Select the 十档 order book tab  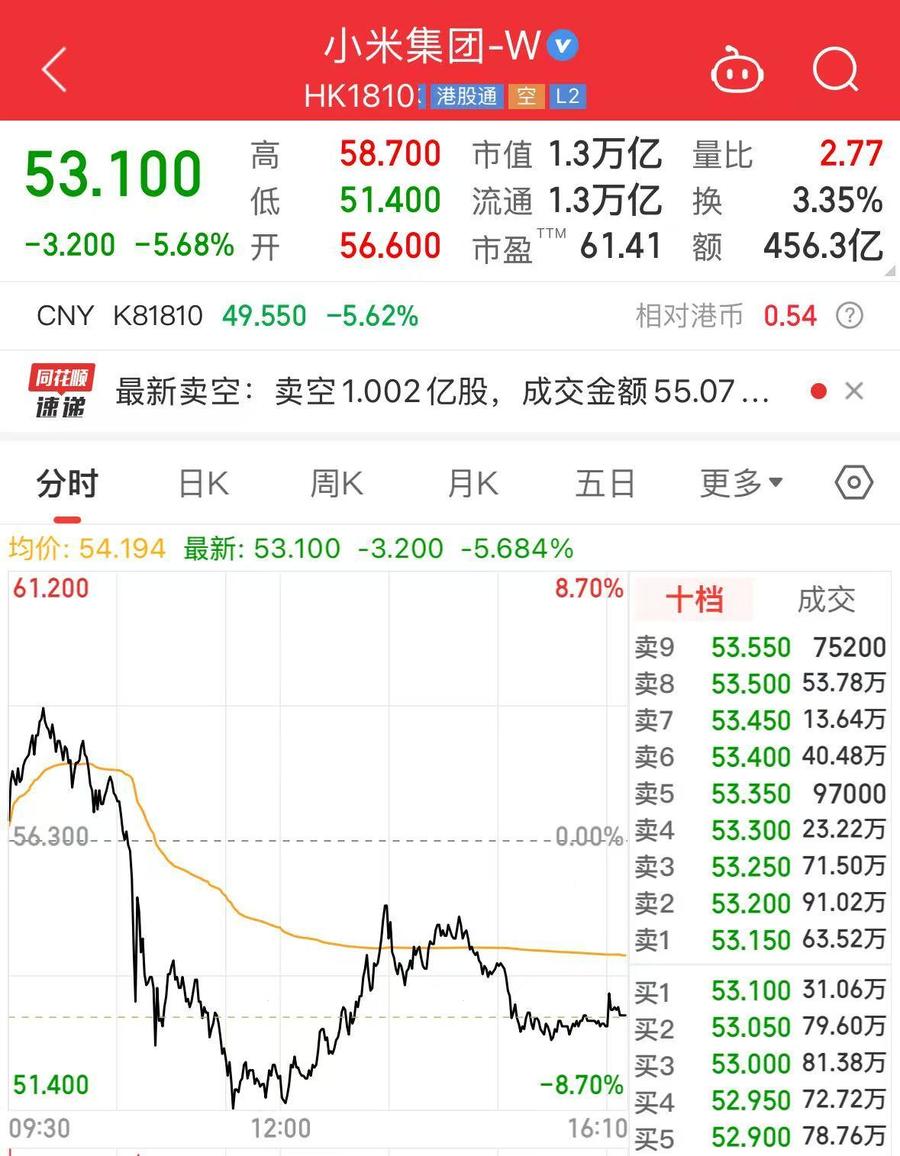tap(694, 600)
